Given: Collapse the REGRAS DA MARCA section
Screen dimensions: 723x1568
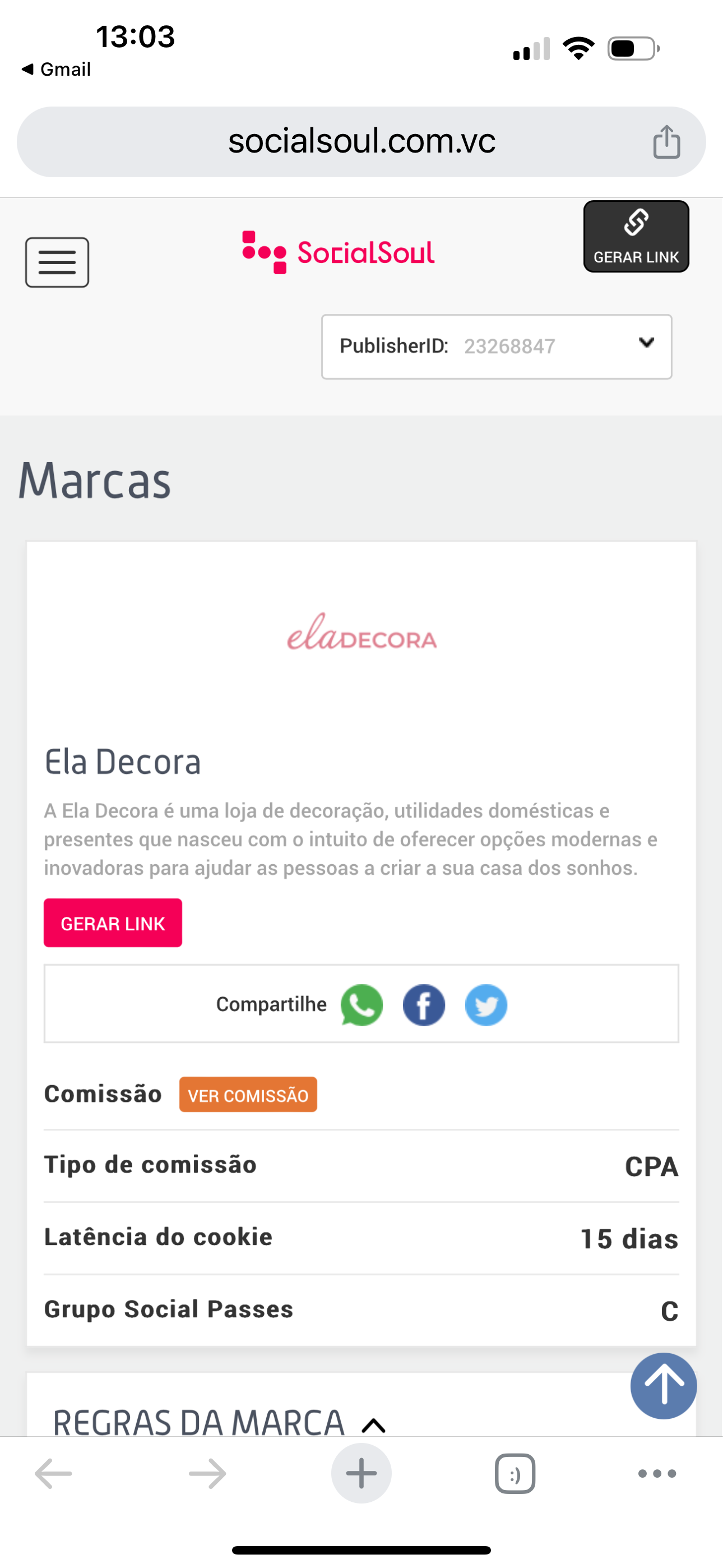Looking at the screenshot, I should pyautogui.click(x=374, y=1424).
